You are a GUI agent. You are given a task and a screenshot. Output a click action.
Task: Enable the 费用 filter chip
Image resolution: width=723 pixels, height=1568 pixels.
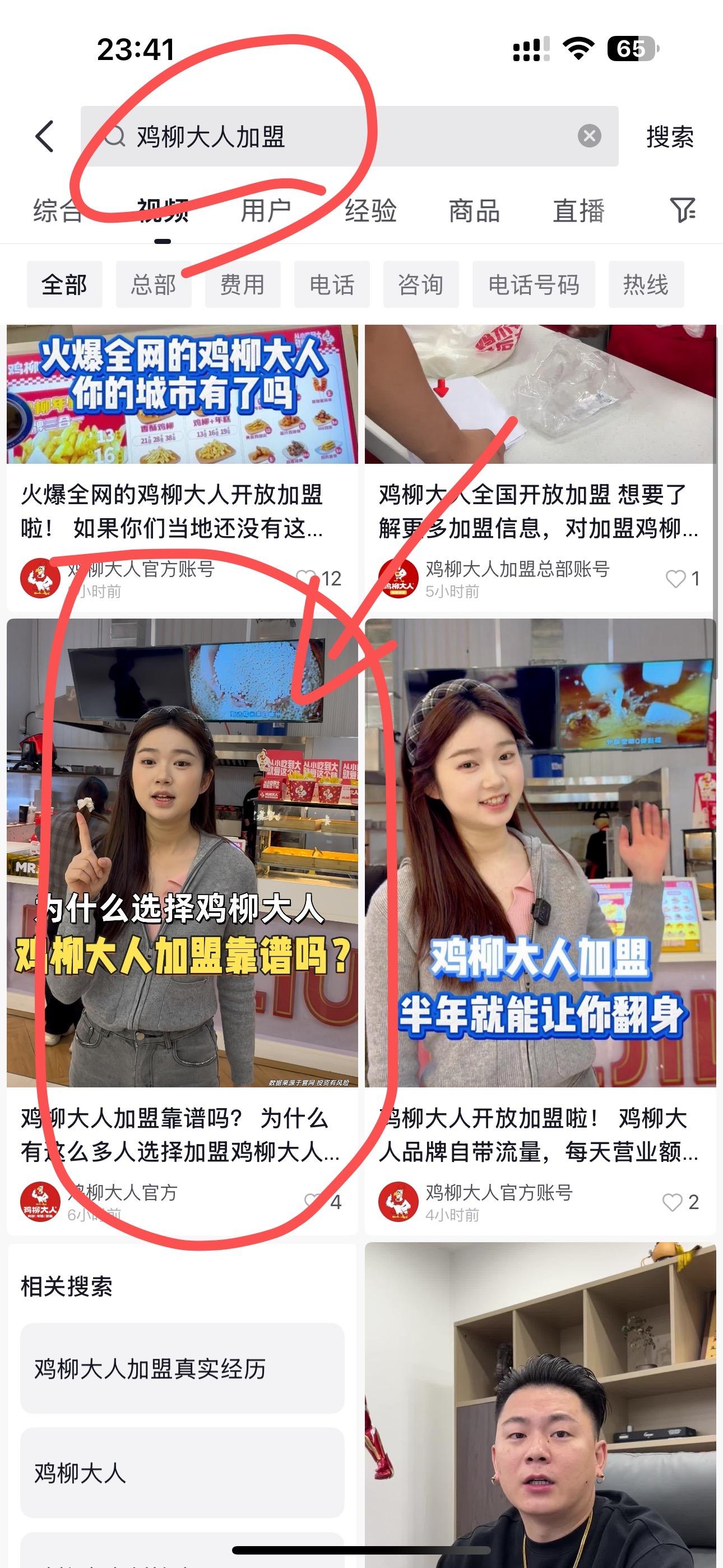click(243, 284)
